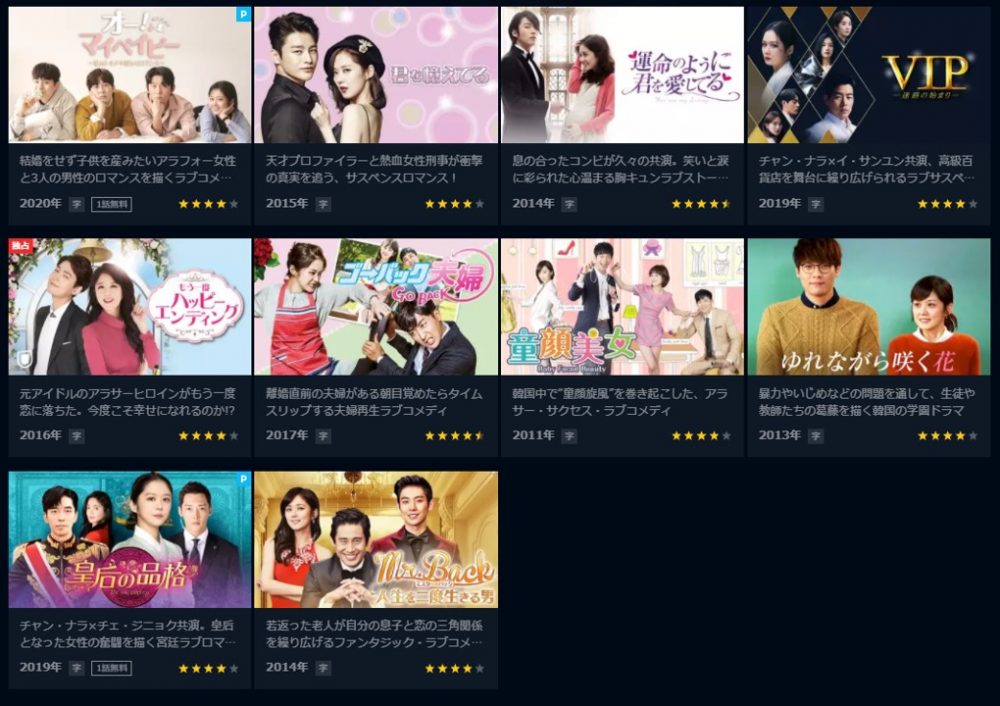Open the ハッピーエンディング drama card
Viewport: 1000px width, 706px height.
(130, 307)
